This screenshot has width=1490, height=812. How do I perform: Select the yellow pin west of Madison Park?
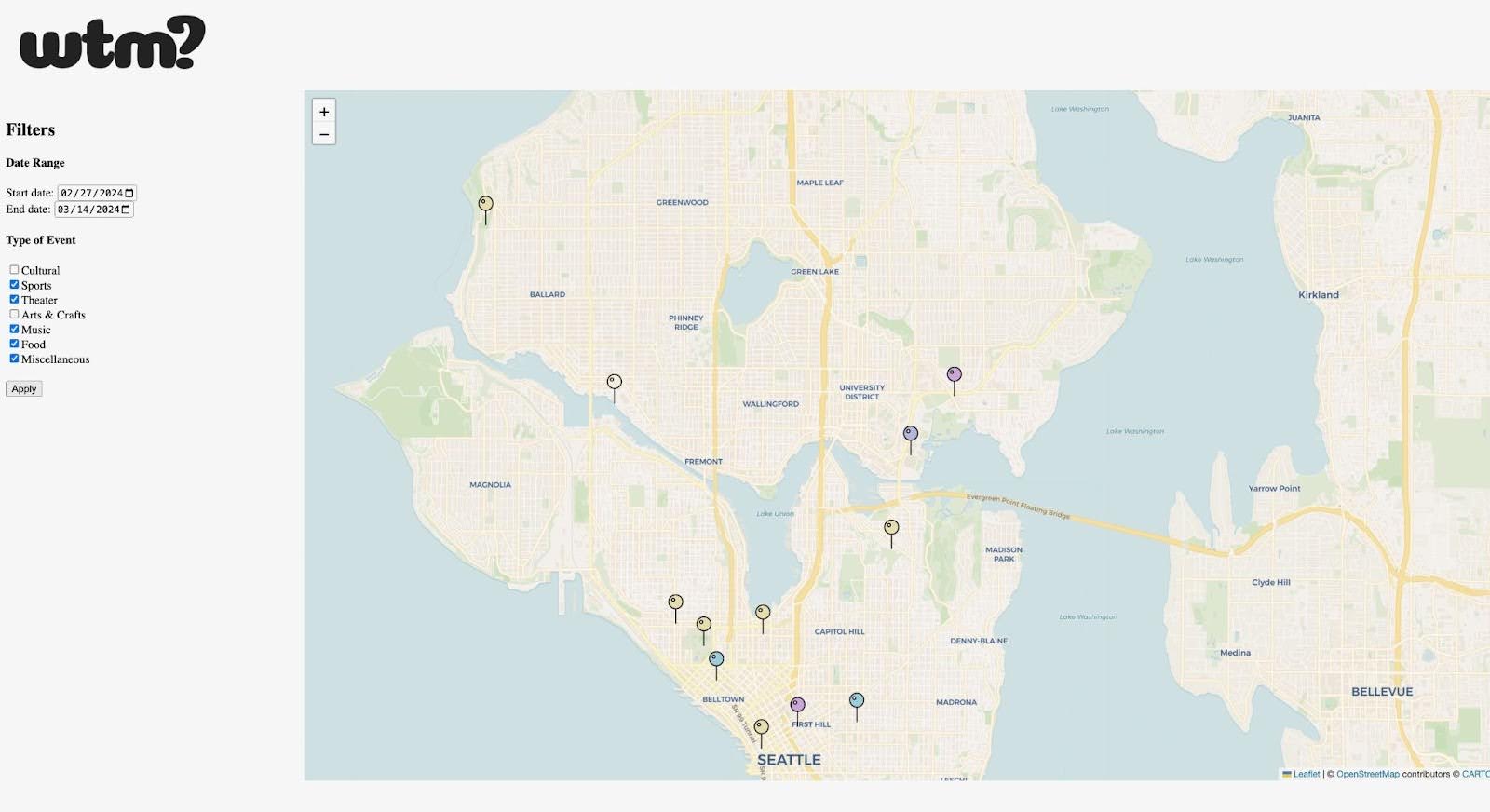(x=891, y=528)
